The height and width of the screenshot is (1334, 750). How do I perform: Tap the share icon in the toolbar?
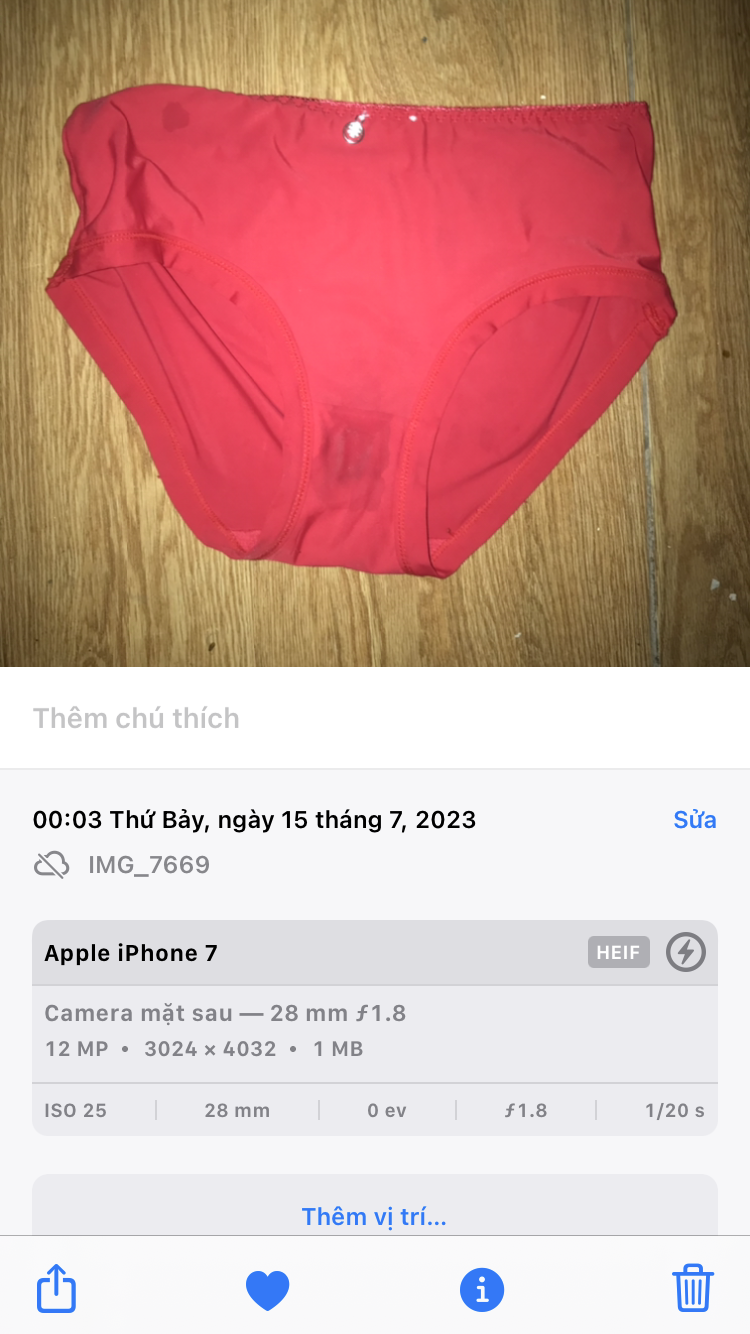point(57,1288)
